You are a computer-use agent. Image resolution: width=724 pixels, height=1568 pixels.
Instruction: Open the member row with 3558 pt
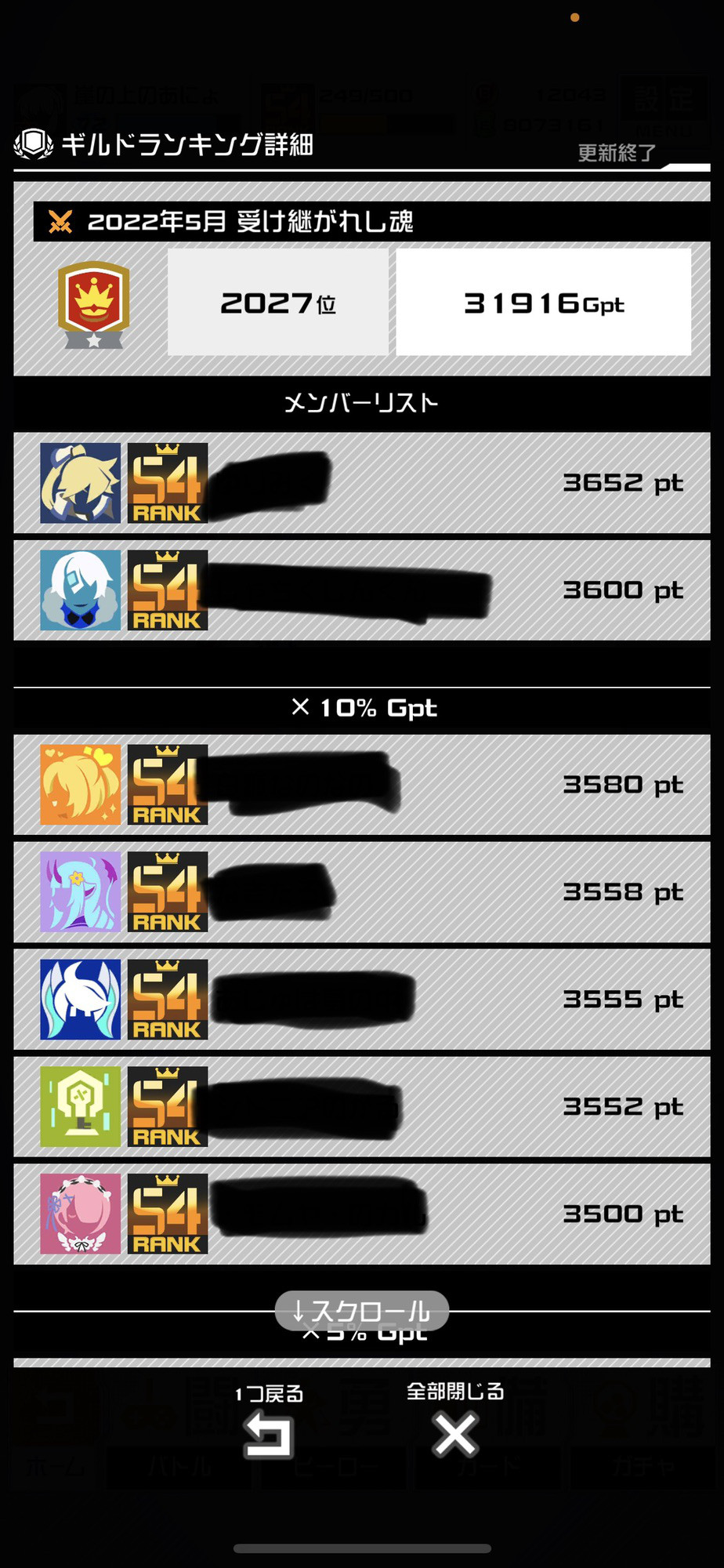362,892
